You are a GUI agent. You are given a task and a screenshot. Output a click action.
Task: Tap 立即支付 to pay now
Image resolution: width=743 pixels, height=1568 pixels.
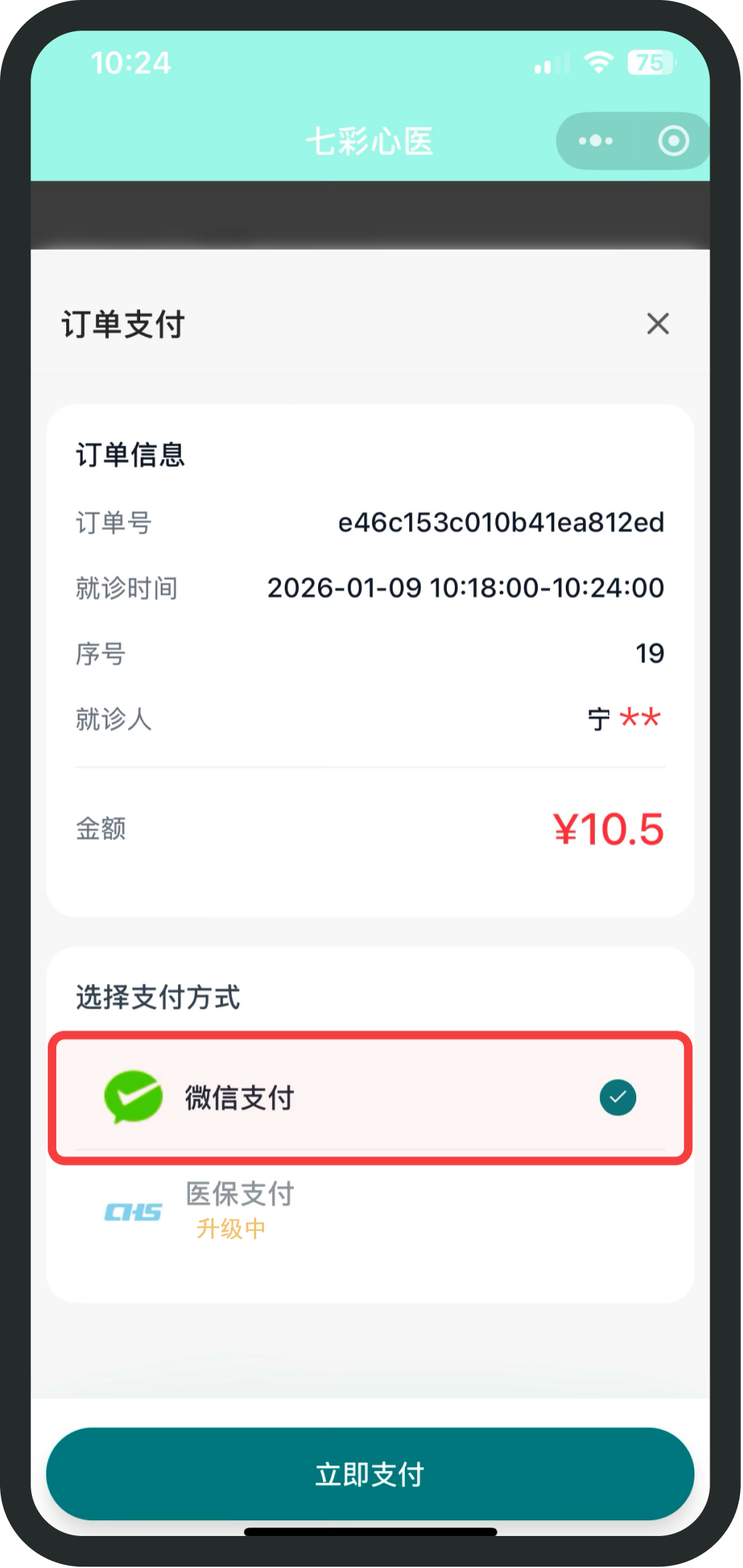370,1473
